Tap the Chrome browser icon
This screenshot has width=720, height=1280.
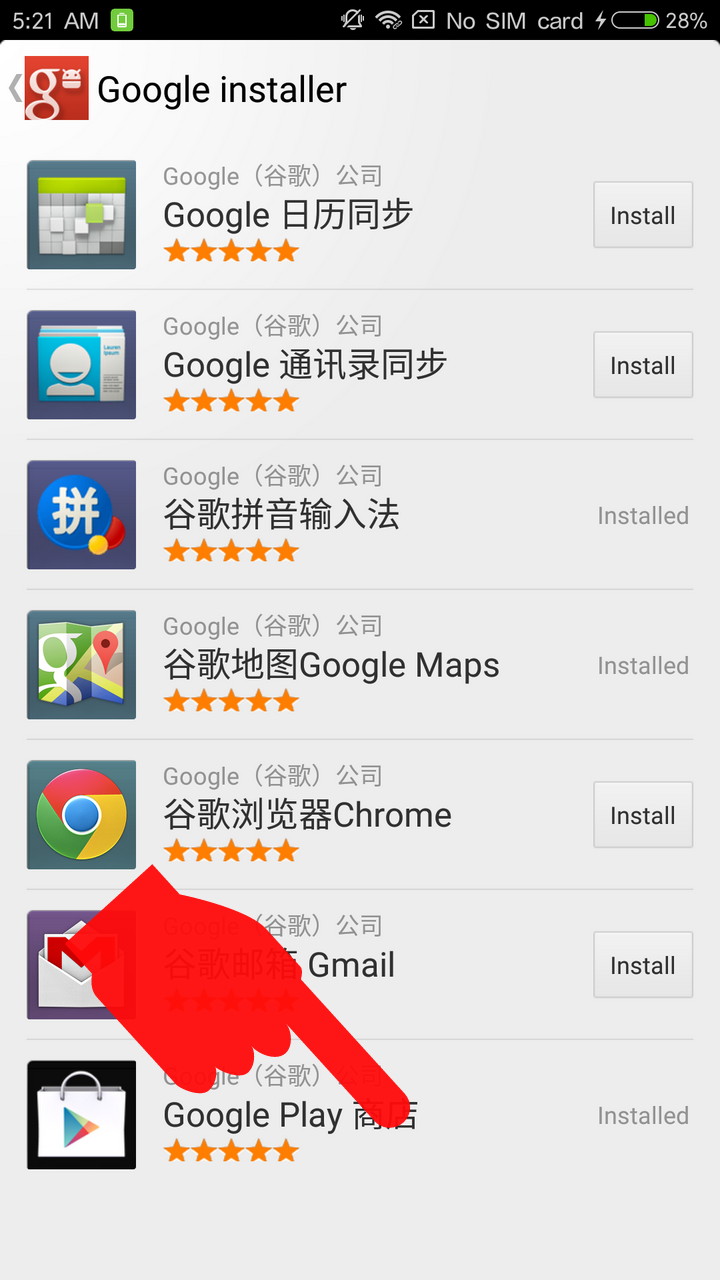(81, 815)
